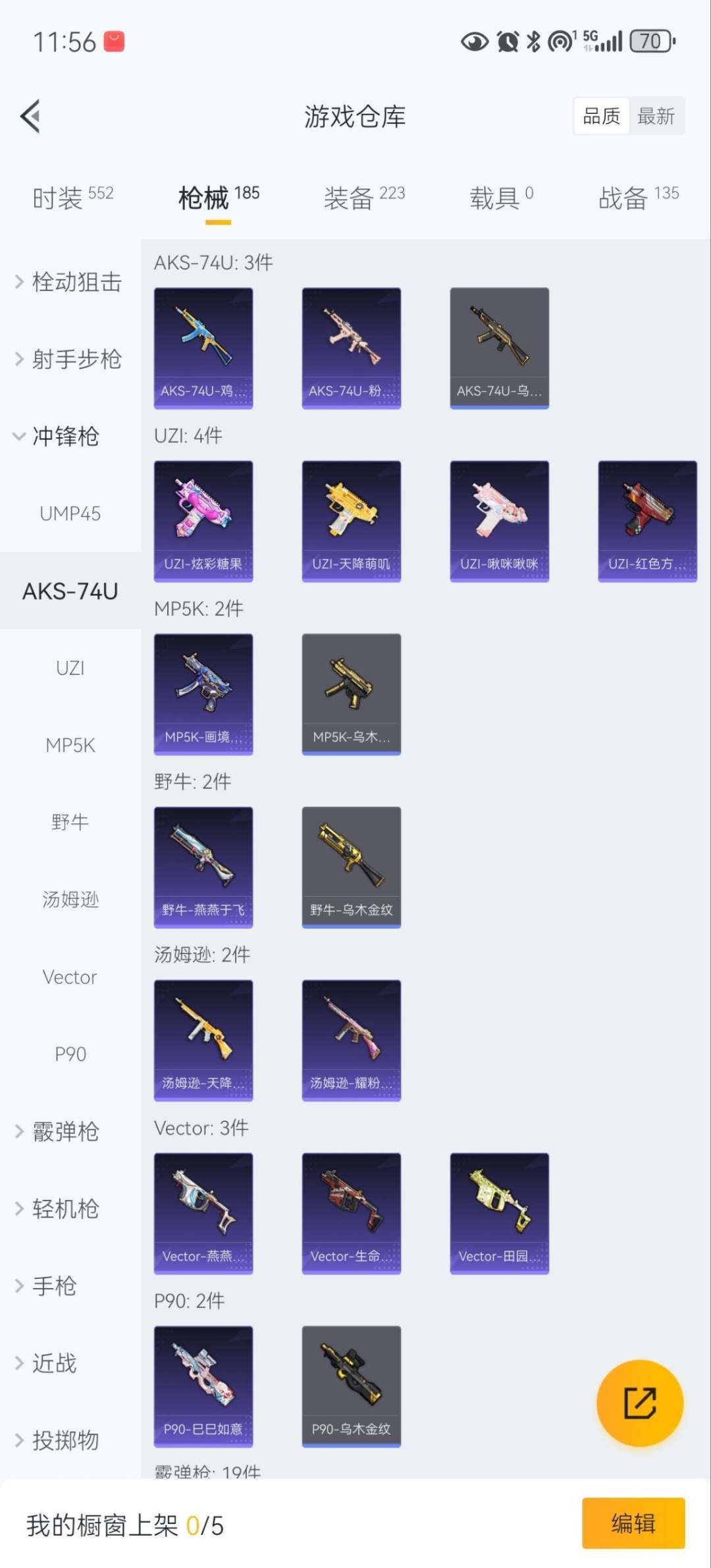This screenshot has width=711, height=1568.
Task: Open the 载具 tab
Action: click(x=500, y=197)
